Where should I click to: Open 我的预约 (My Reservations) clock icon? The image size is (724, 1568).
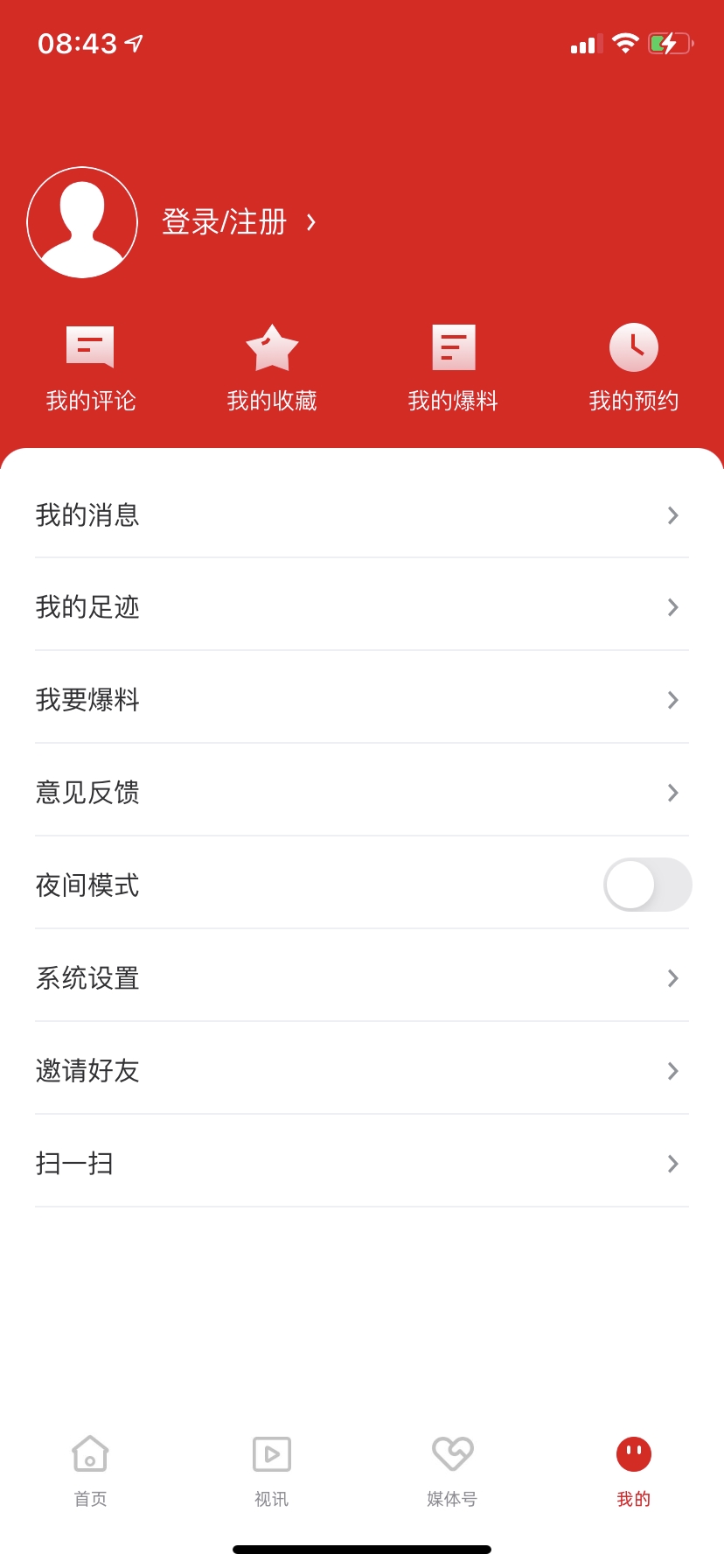coord(634,346)
